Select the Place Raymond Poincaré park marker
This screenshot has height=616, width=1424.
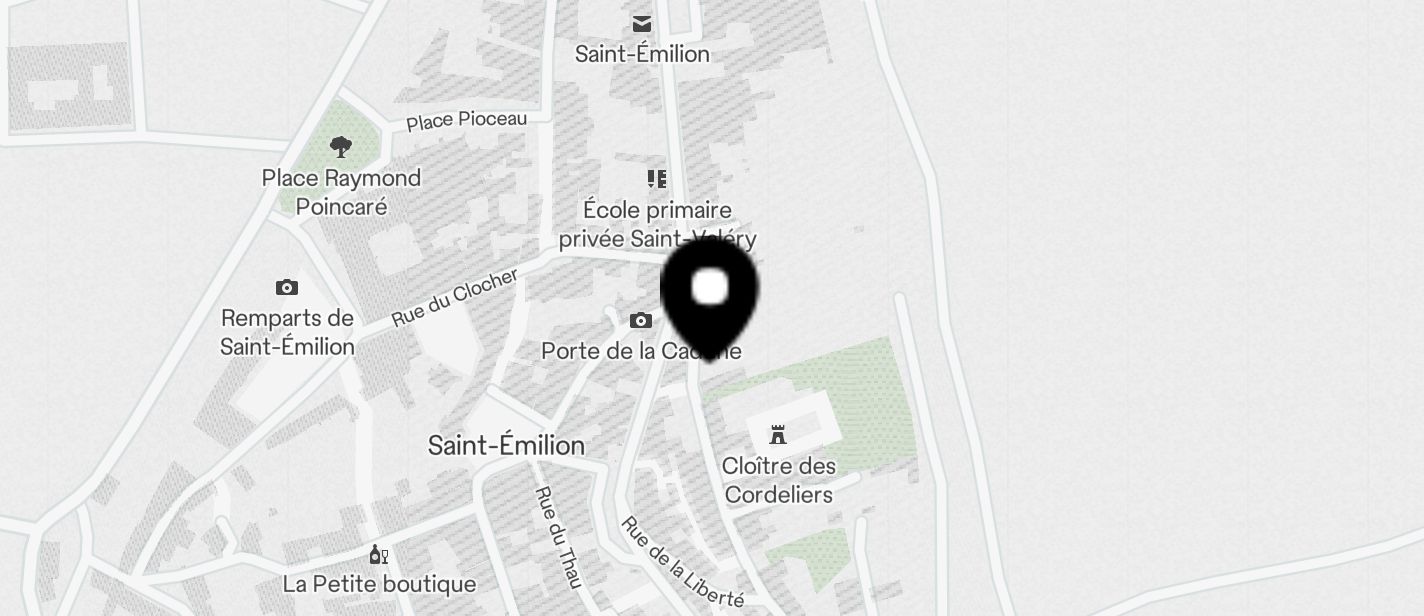pos(341,148)
